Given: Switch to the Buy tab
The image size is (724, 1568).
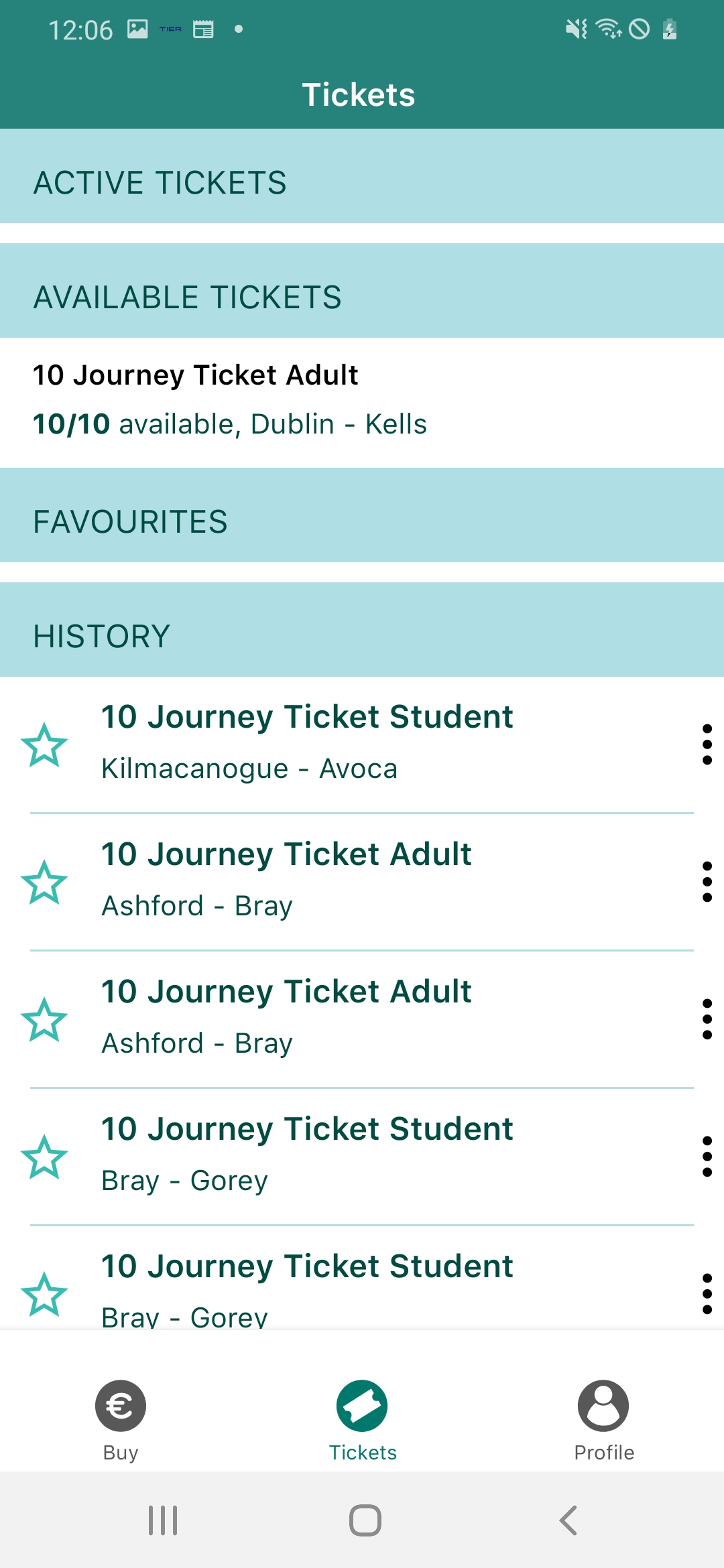Looking at the screenshot, I should (x=121, y=1421).
